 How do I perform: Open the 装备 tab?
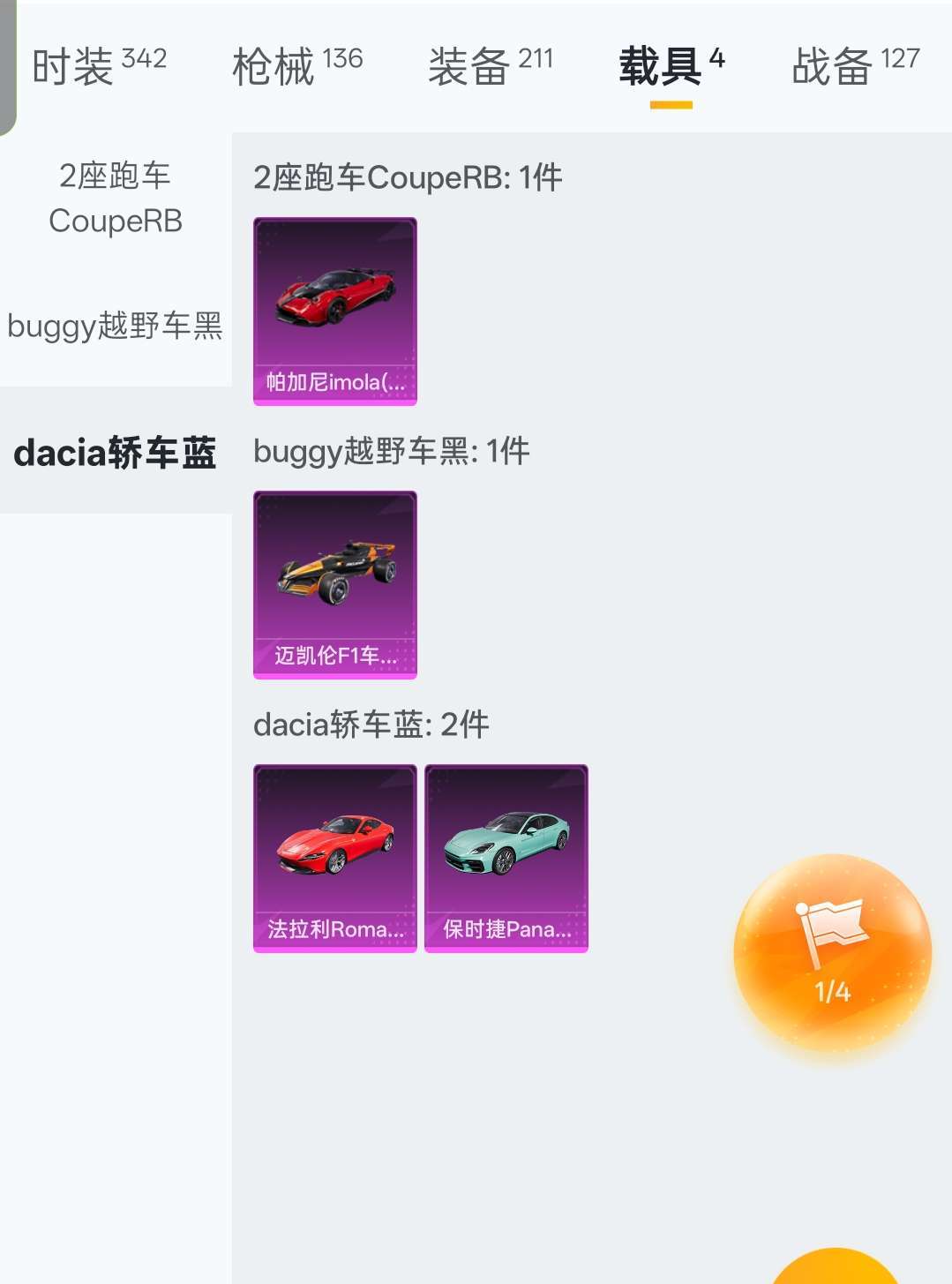491,66
